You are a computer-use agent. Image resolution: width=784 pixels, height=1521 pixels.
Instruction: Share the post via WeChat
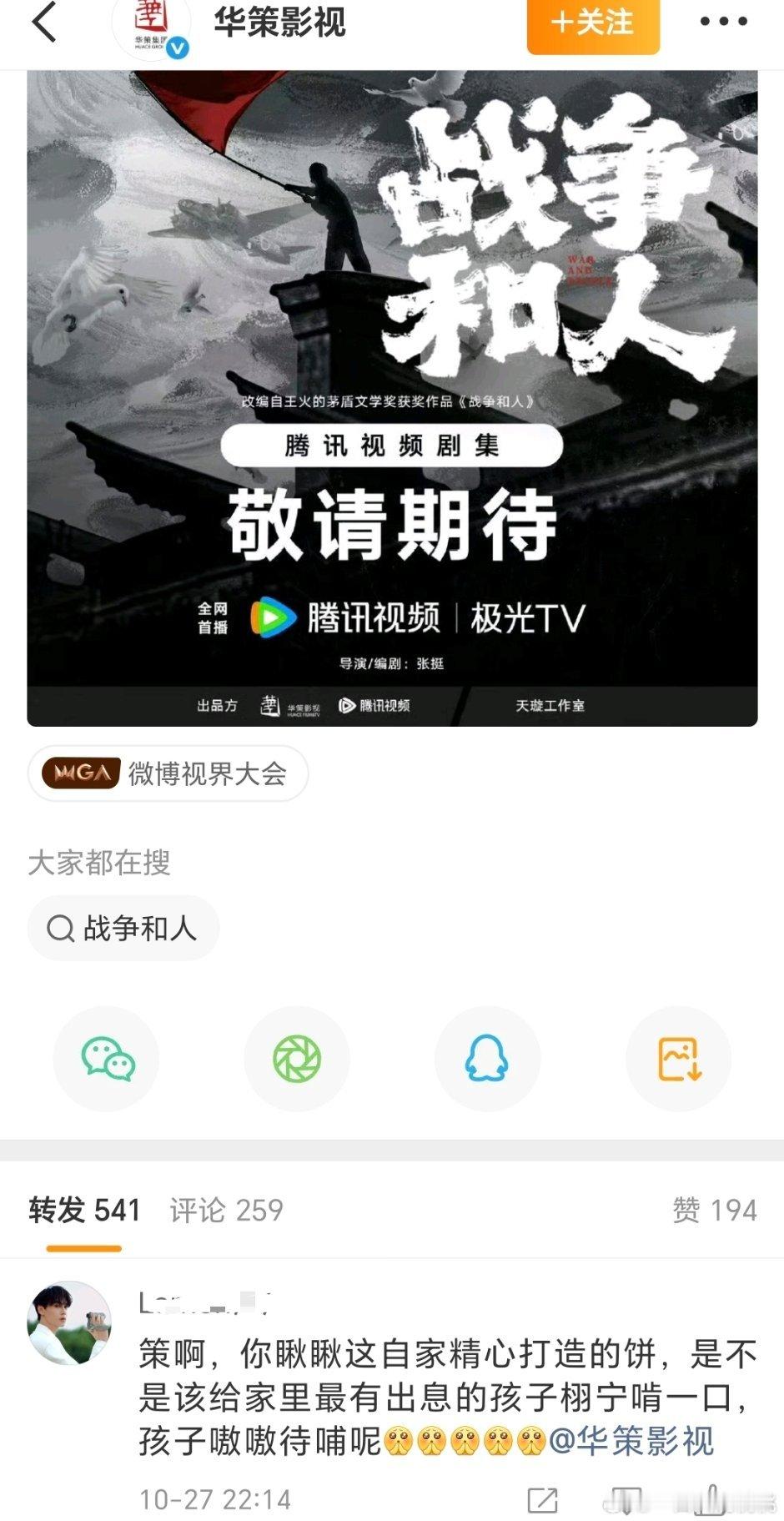(106, 1058)
